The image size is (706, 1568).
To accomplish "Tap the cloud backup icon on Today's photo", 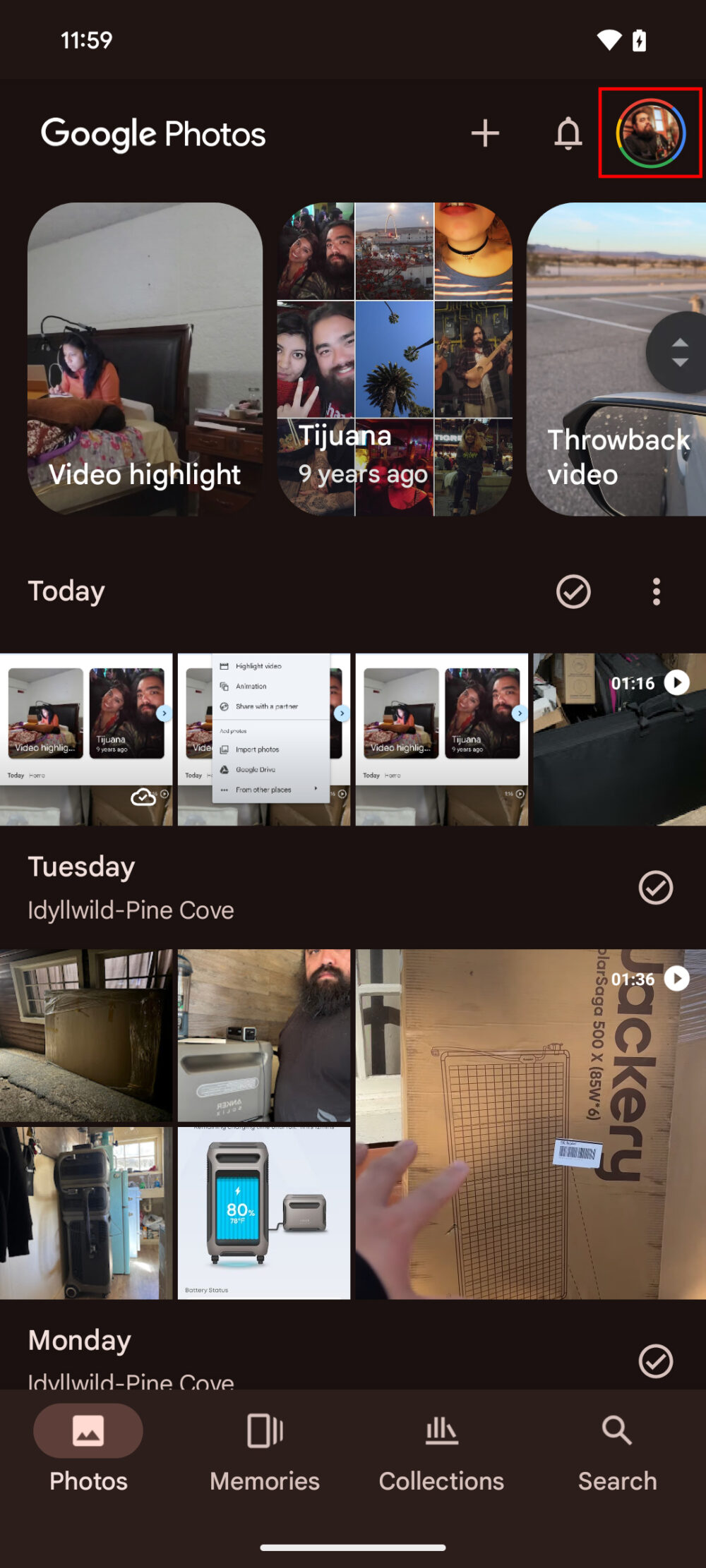I will click(x=142, y=797).
